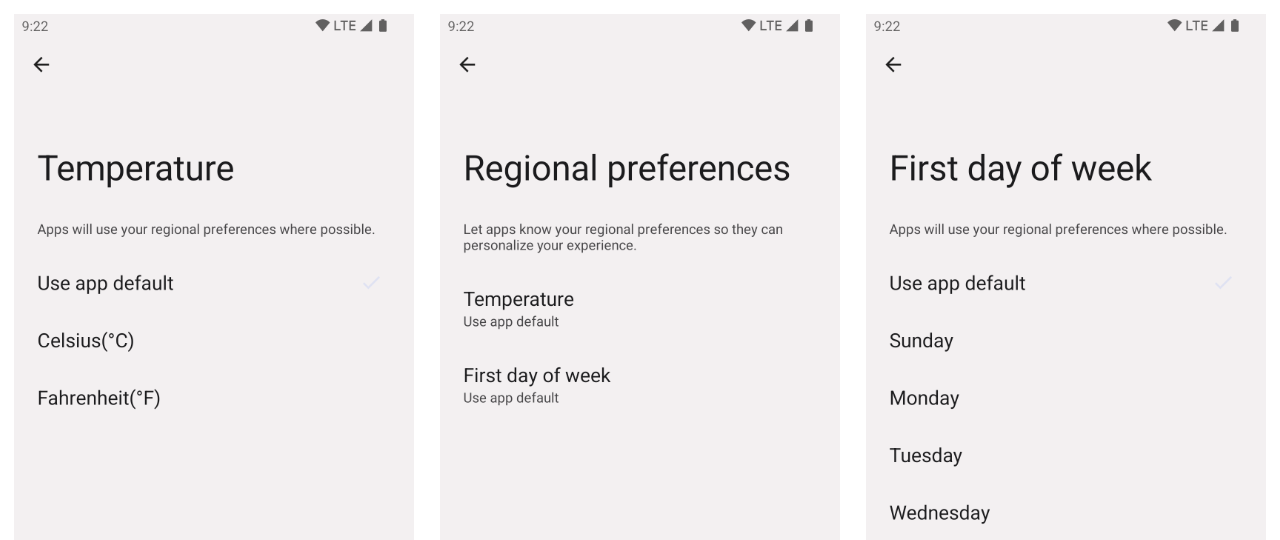Screen dimensions: 1280x540
Task: Go back from the Regional preferences screen
Action: [x=467, y=65]
